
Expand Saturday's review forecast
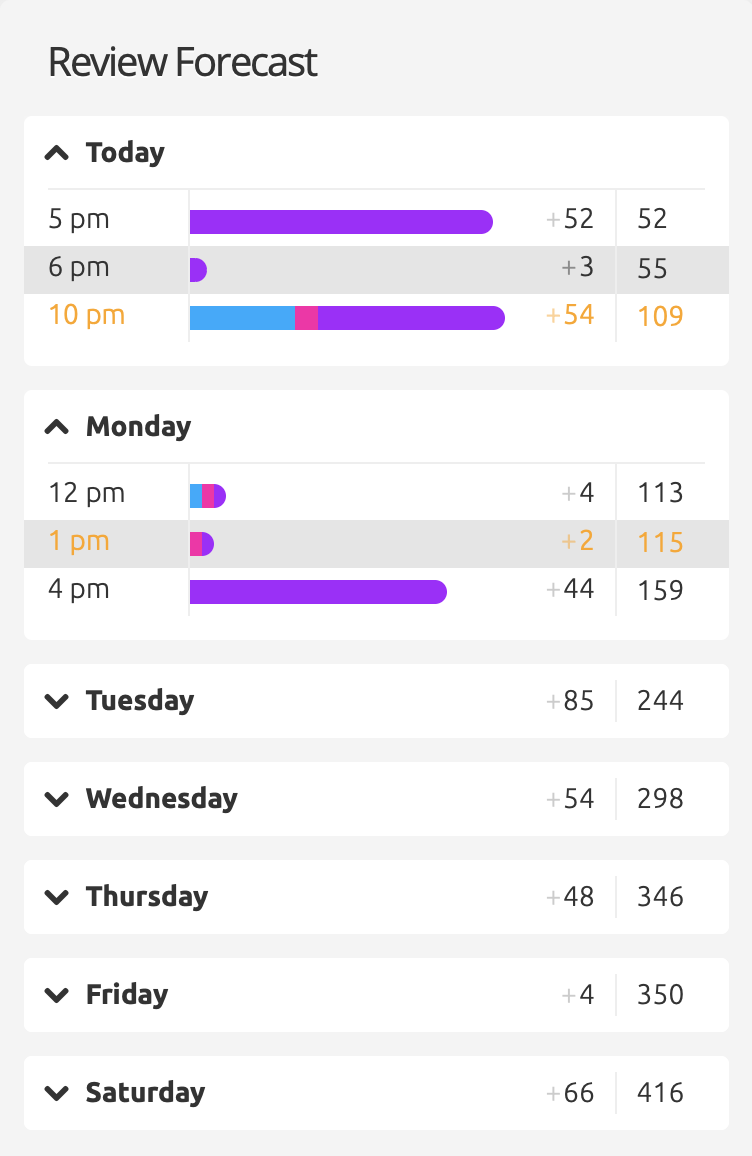pos(58,1093)
